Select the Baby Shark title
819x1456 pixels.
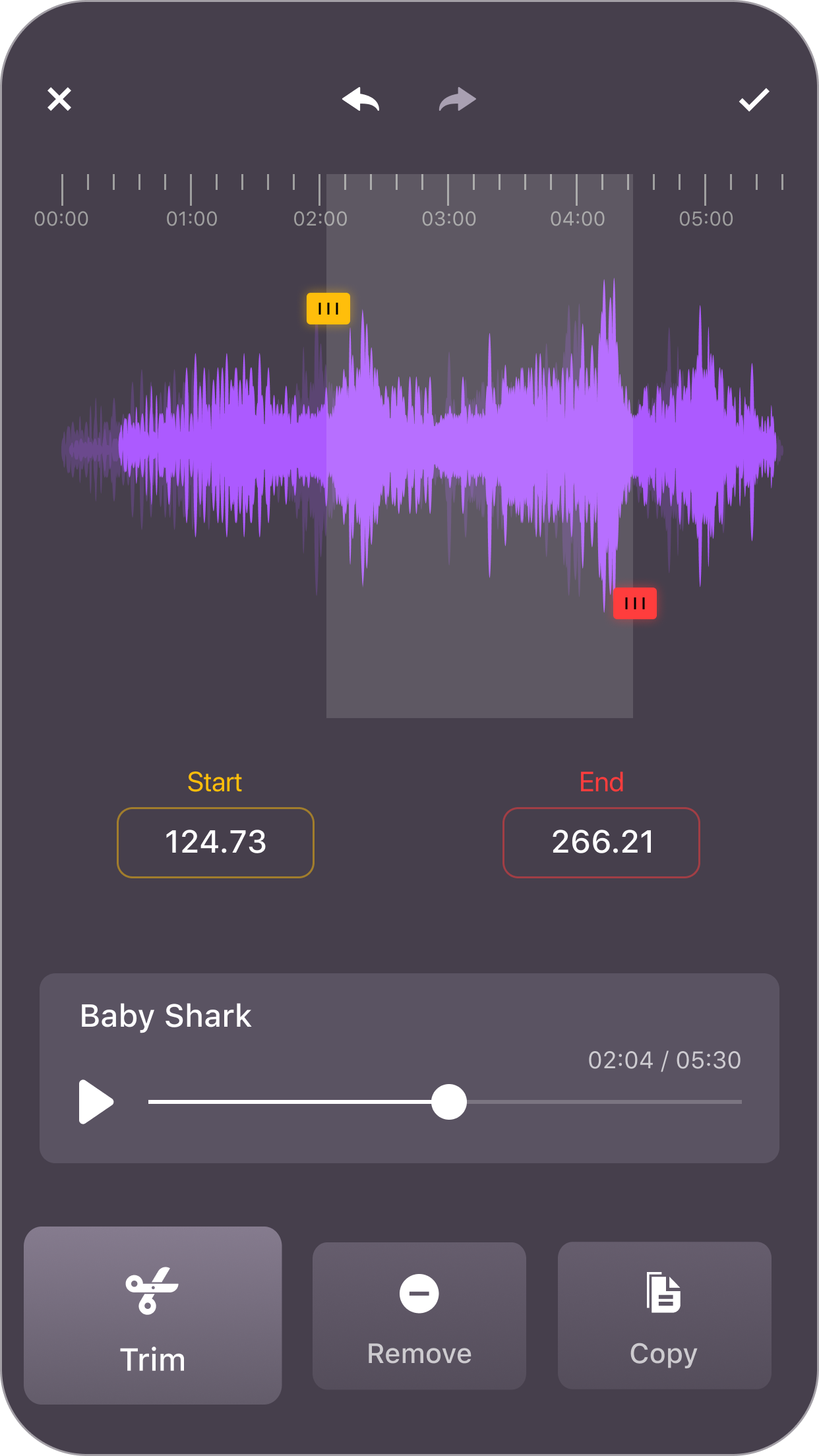coord(164,1016)
